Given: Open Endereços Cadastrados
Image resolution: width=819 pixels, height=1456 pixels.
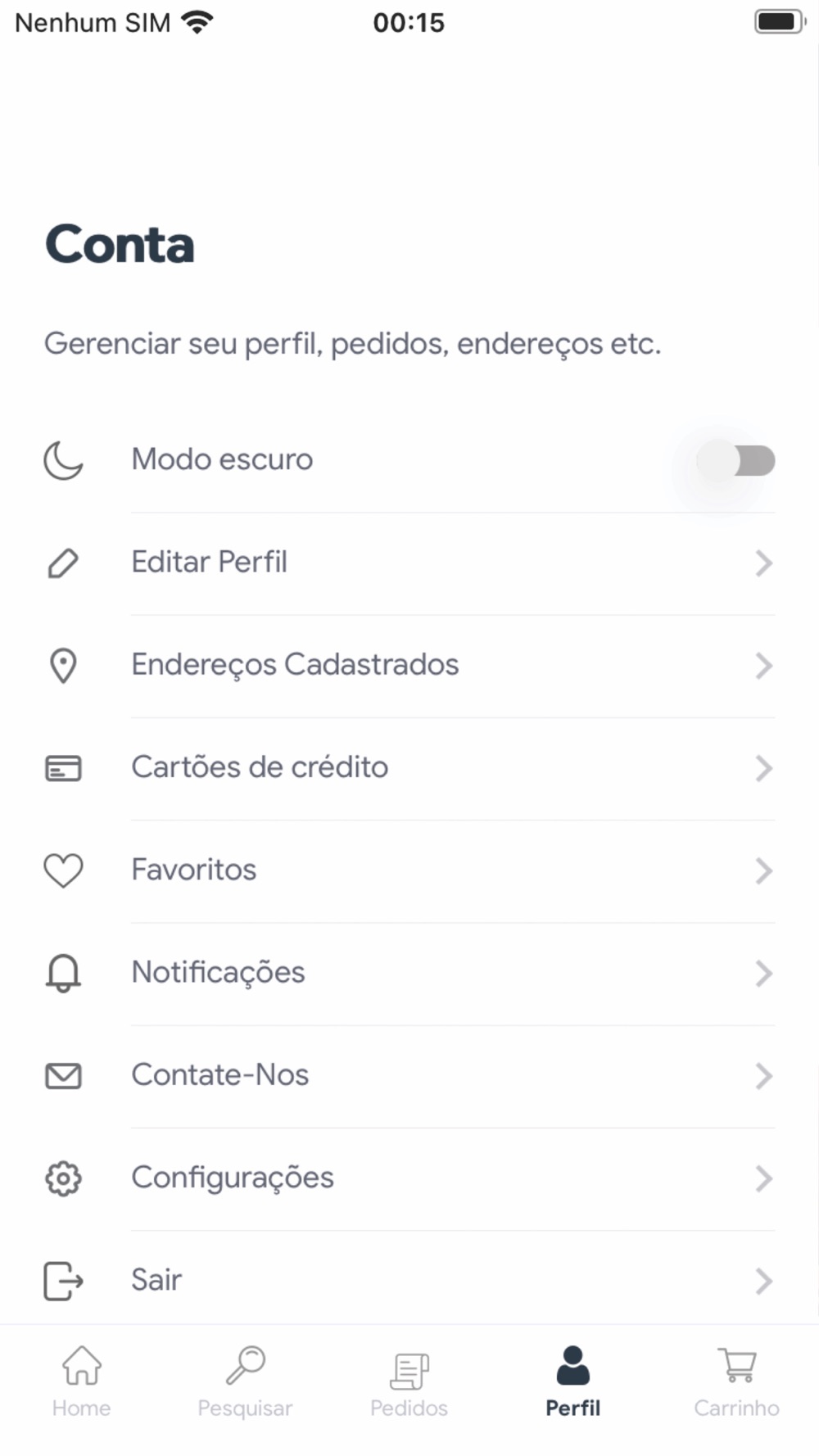Looking at the screenshot, I should point(409,666).
